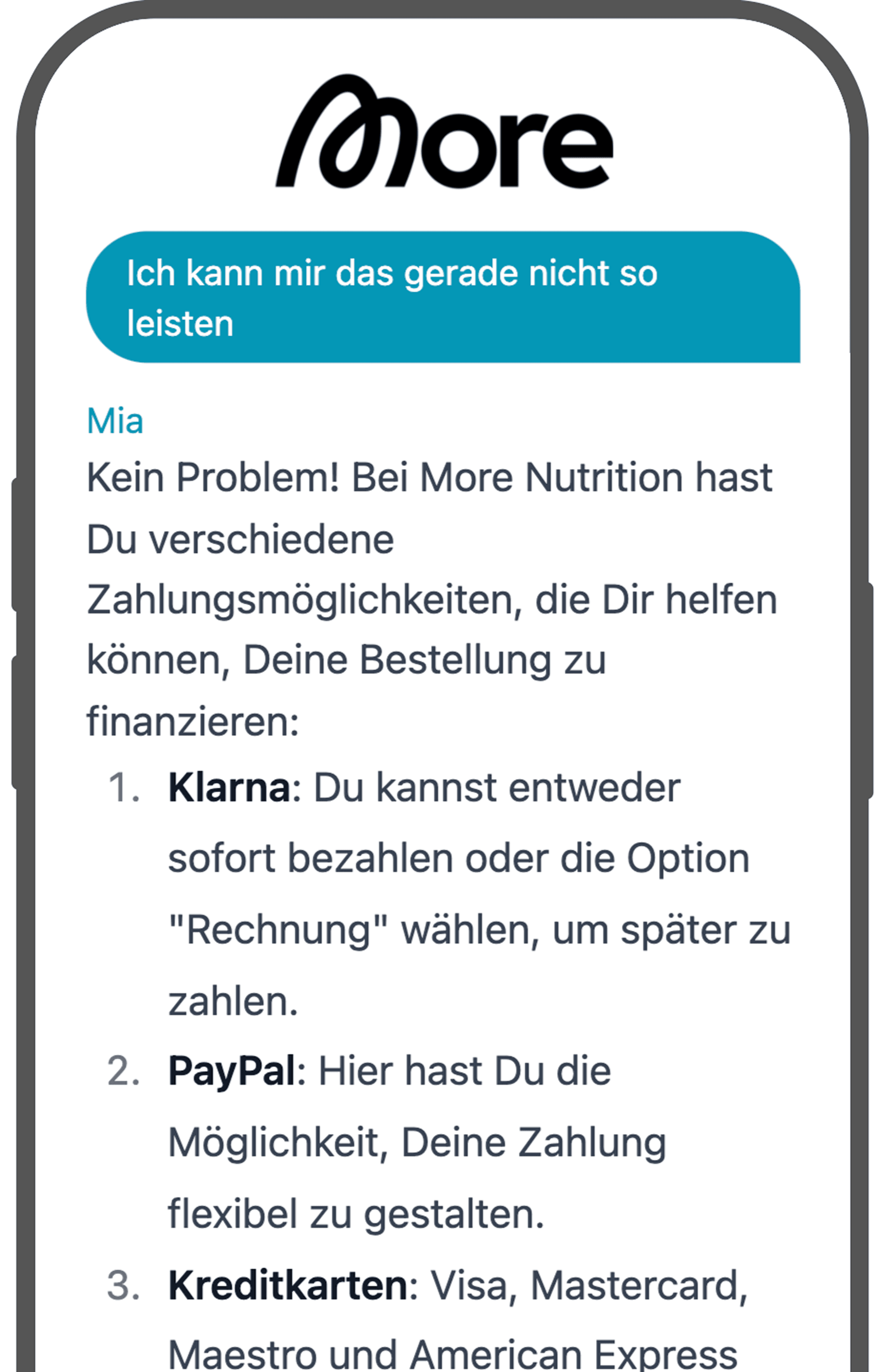The height and width of the screenshot is (1372, 878).
Task: Select the Mia avatar label
Action: [116, 422]
